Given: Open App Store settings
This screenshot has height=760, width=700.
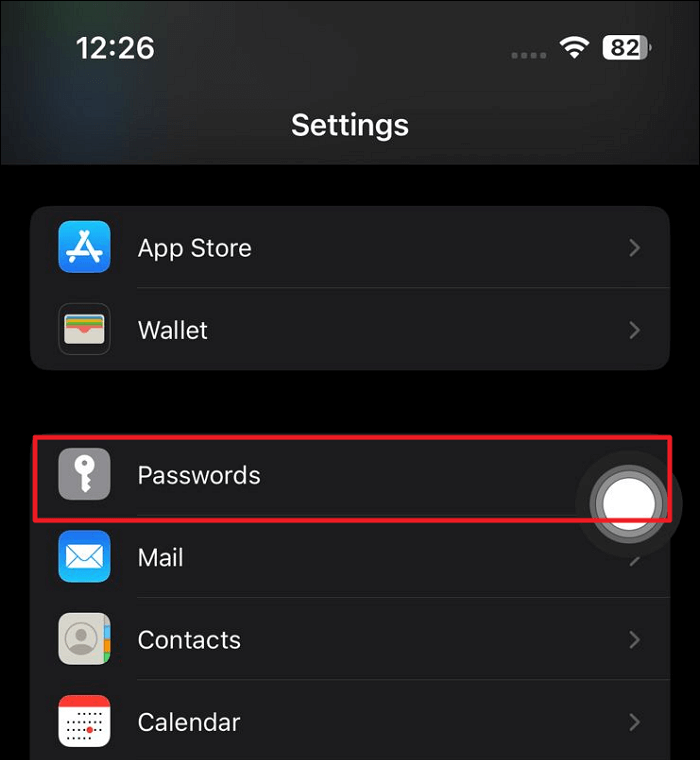Looking at the screenshot, I should coord(348,248).
